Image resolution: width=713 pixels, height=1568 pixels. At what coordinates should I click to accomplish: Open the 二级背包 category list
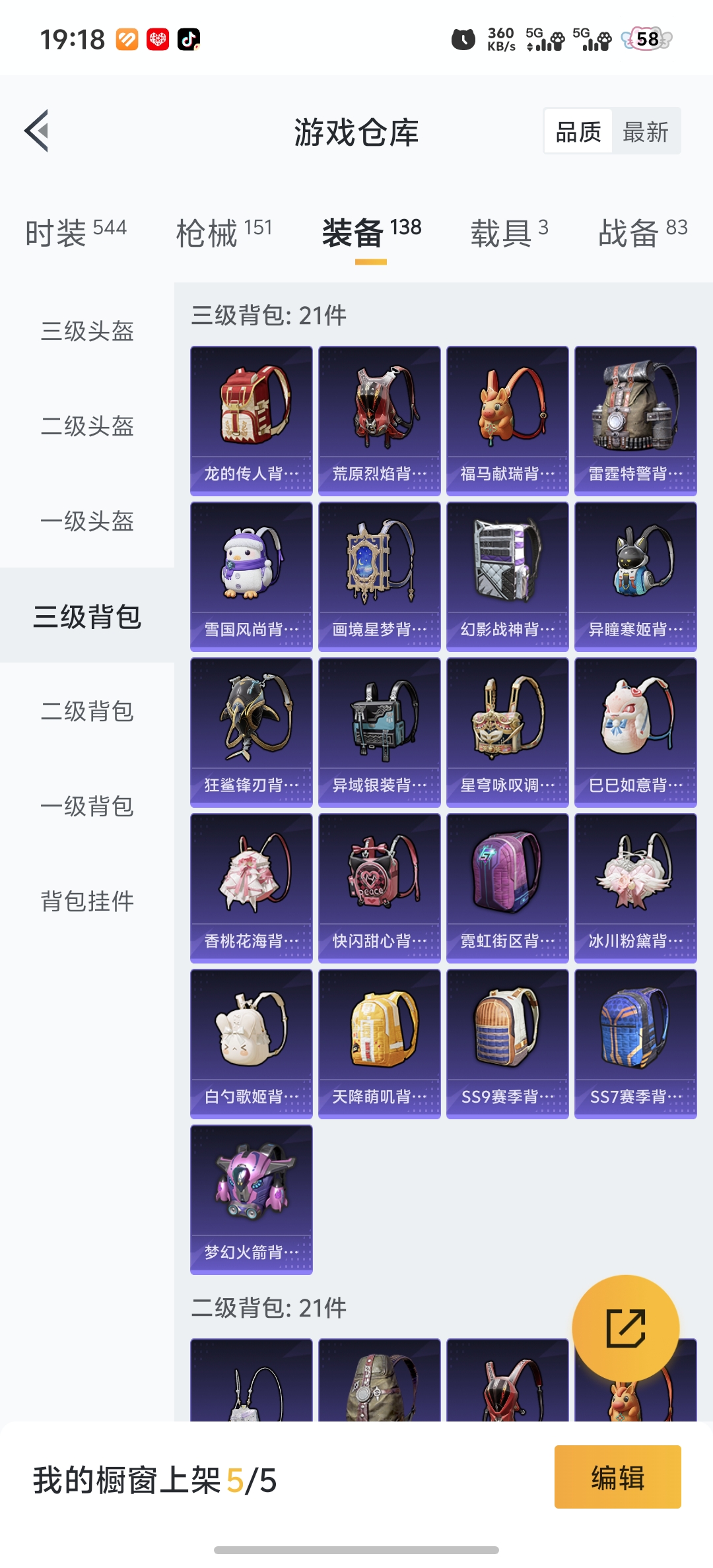86,712
